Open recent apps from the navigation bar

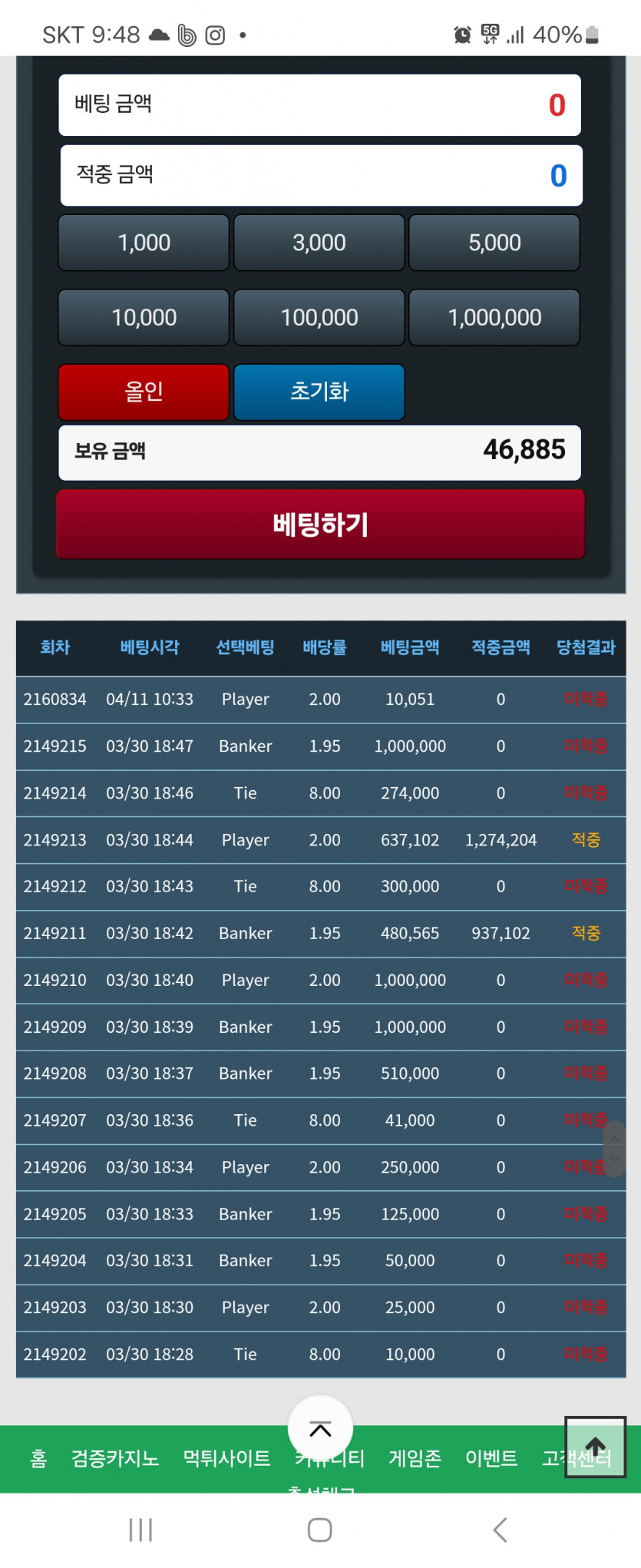140,1530
